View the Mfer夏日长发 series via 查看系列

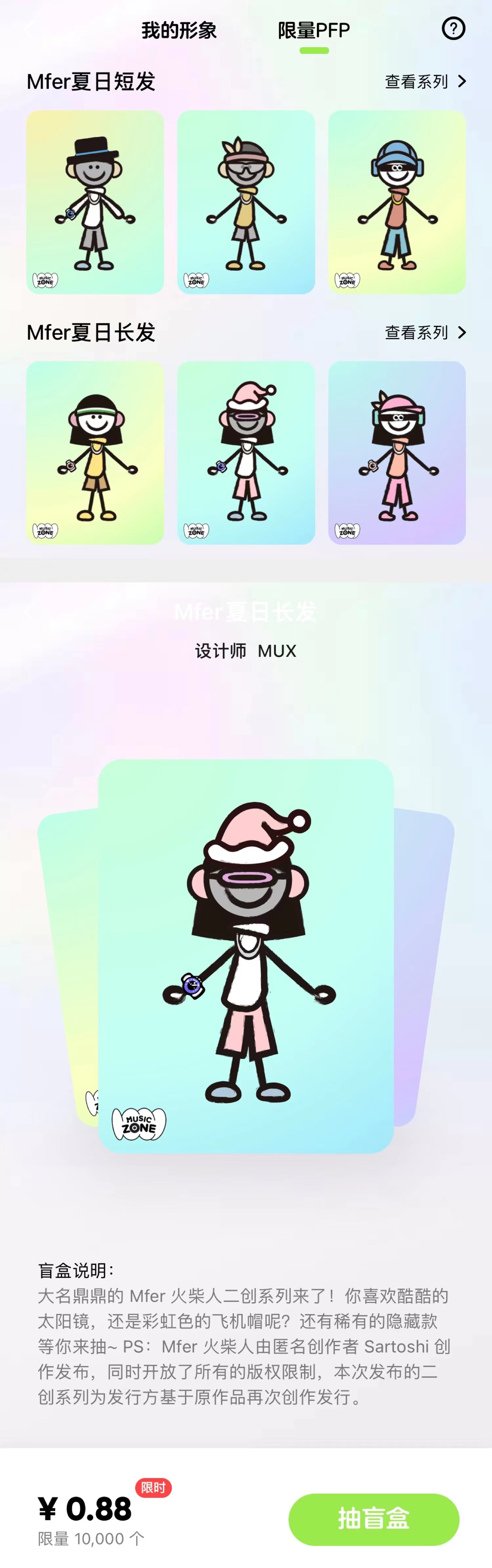(x=425, y=332)
